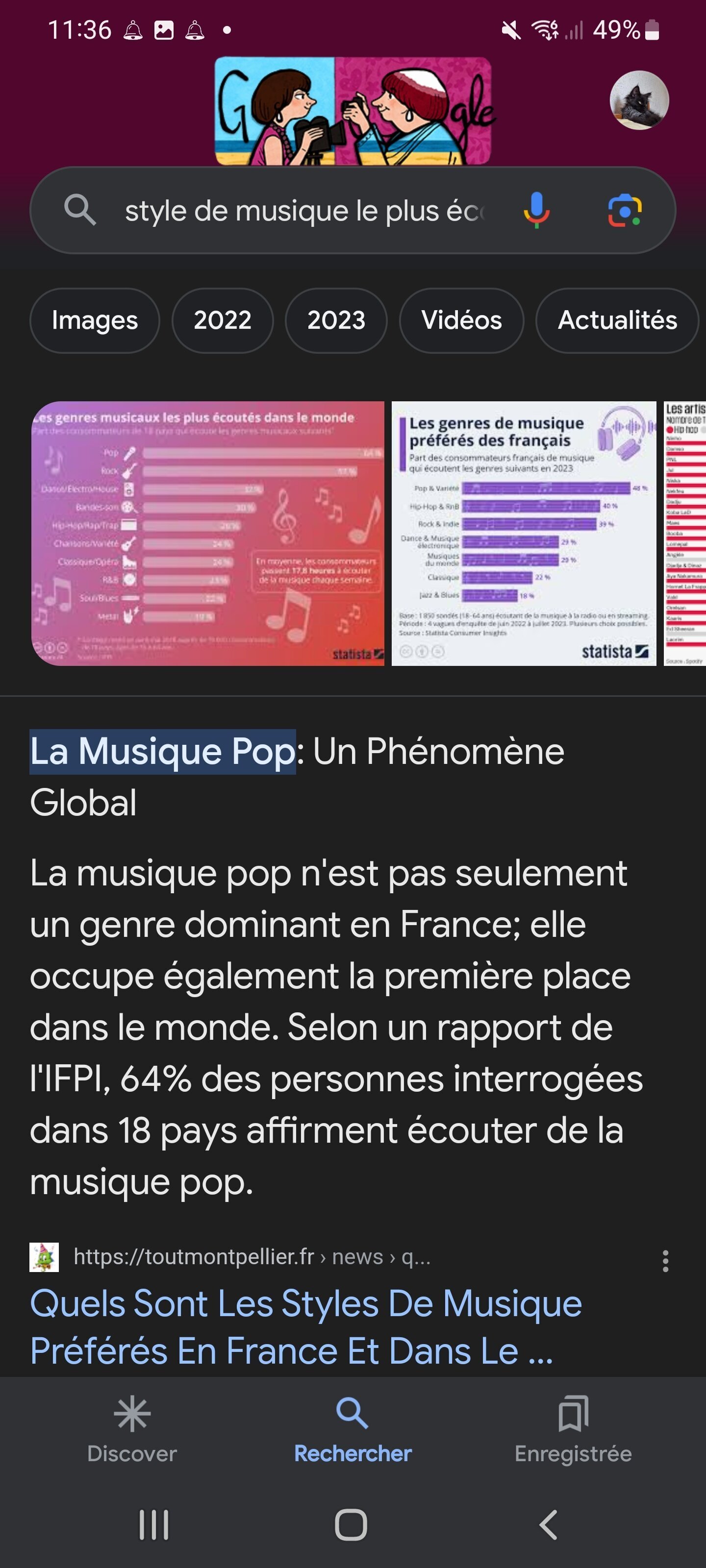Screen dimensions: 706x1568
Task: Open the French preferred genres chart image
Action: [523, 533]
